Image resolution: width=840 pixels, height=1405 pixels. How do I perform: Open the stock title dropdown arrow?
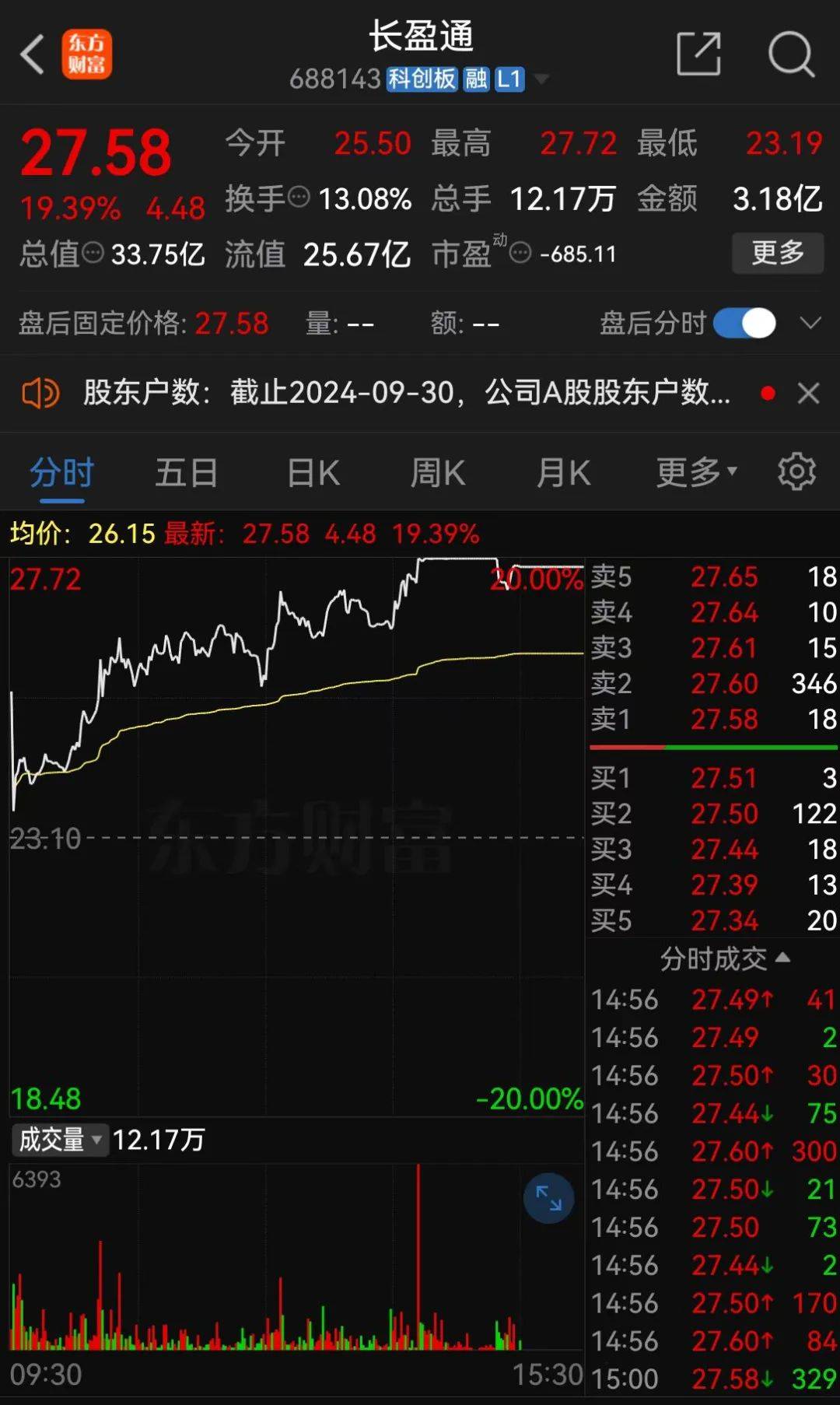(x=542, y=79)
